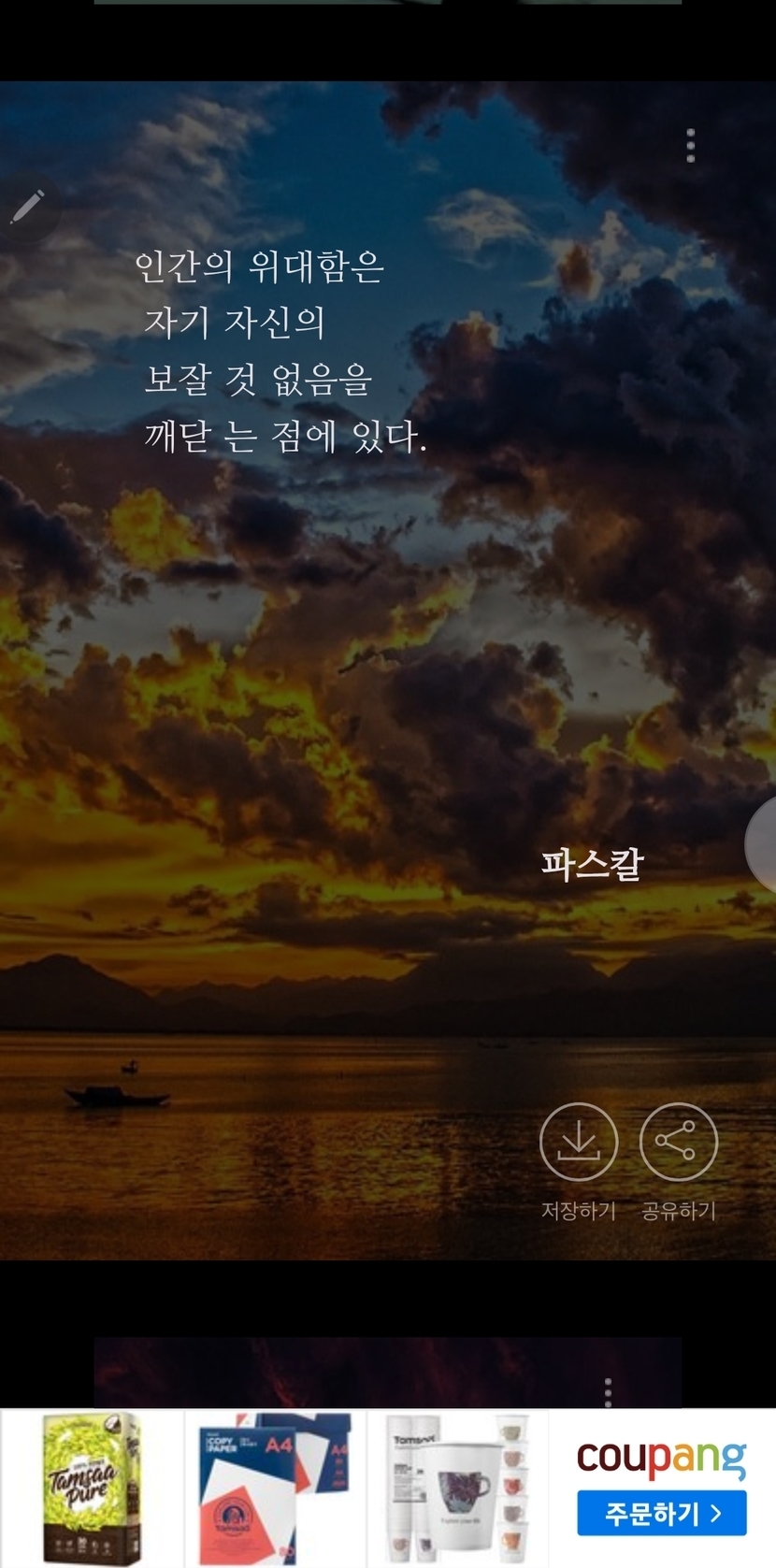The height and width of the screenshot is (1568, 776).
Task: Tap the pencil edit icon
Action: (27, 207)
